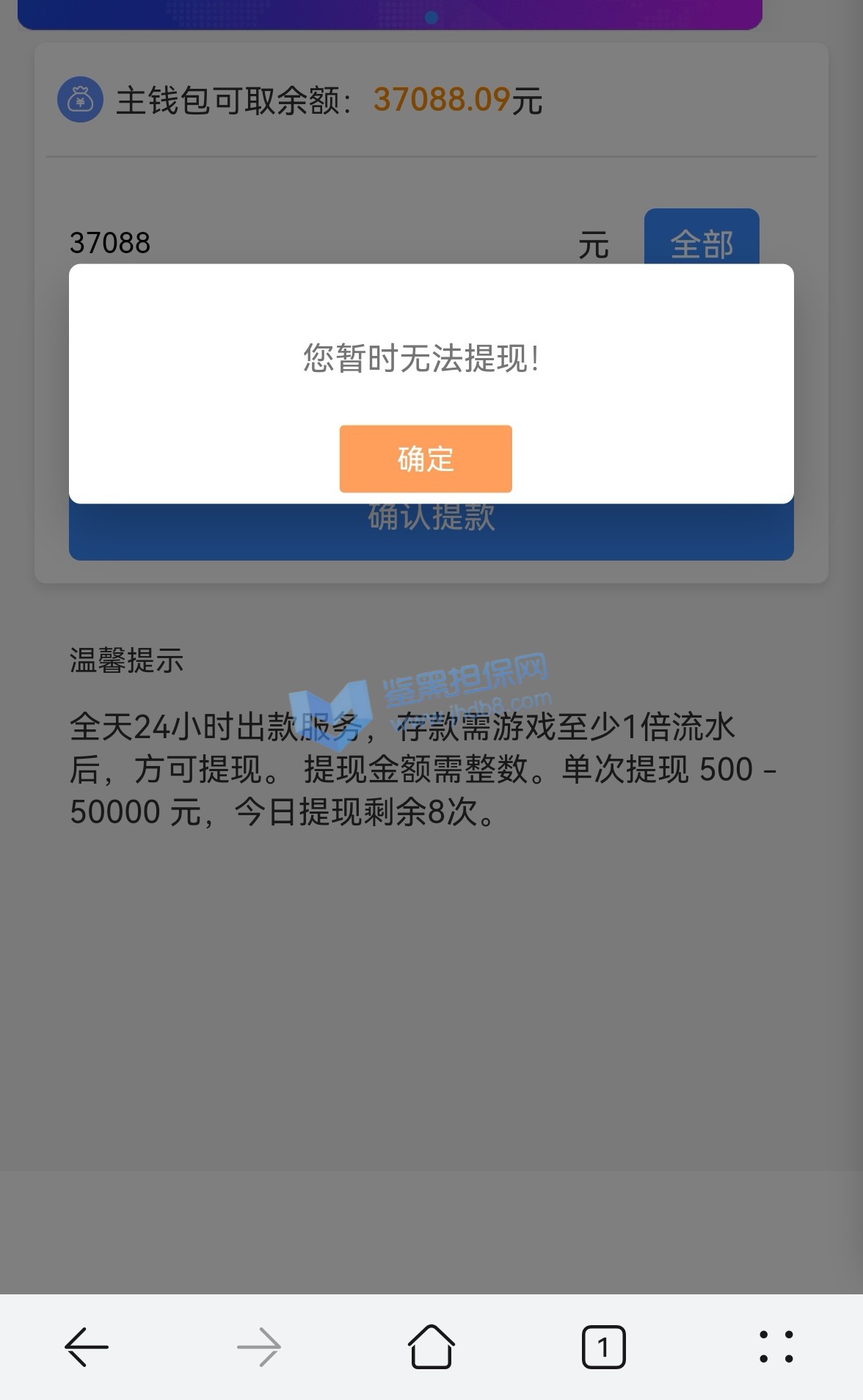Screen dimensions: 863x1400
Task: Open the browser menu dots
Action: (776, 1347)
